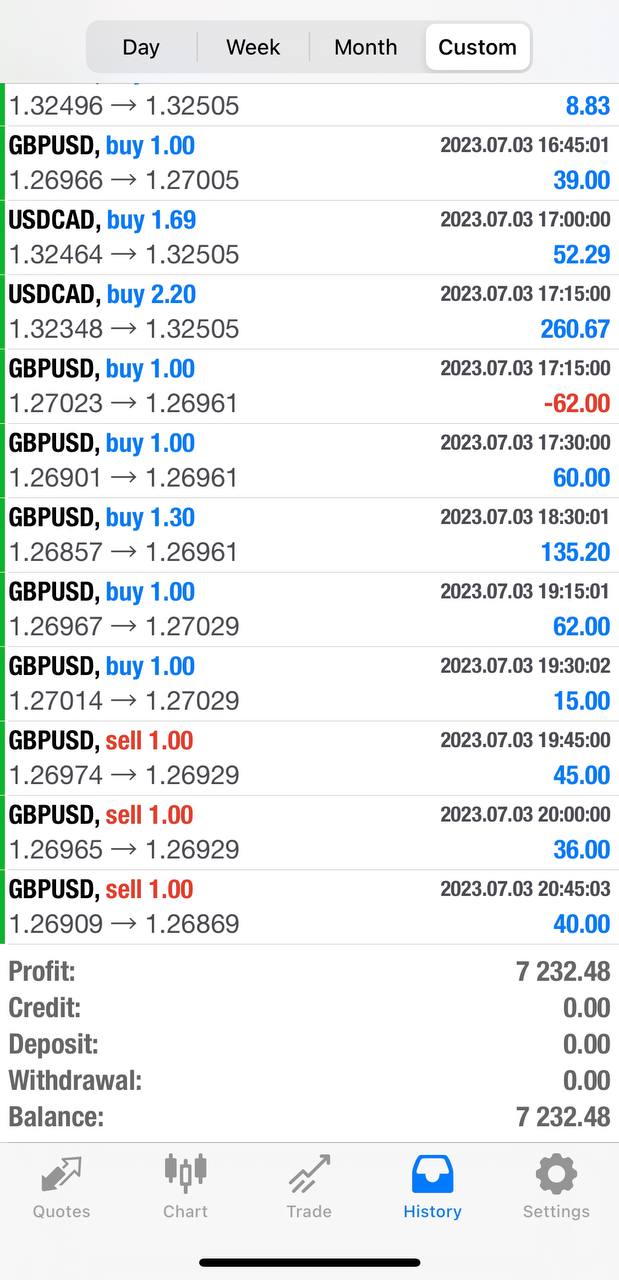View the GBPUSD sell trade at 20:45:03

point(309,907)
